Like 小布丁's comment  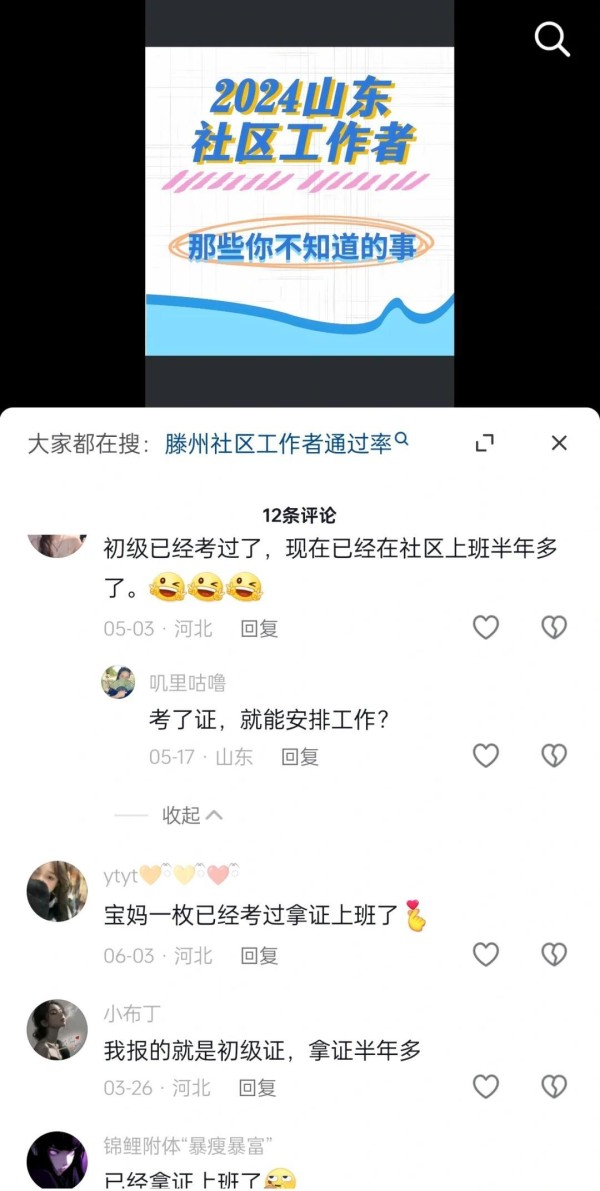coord(486,1086)
